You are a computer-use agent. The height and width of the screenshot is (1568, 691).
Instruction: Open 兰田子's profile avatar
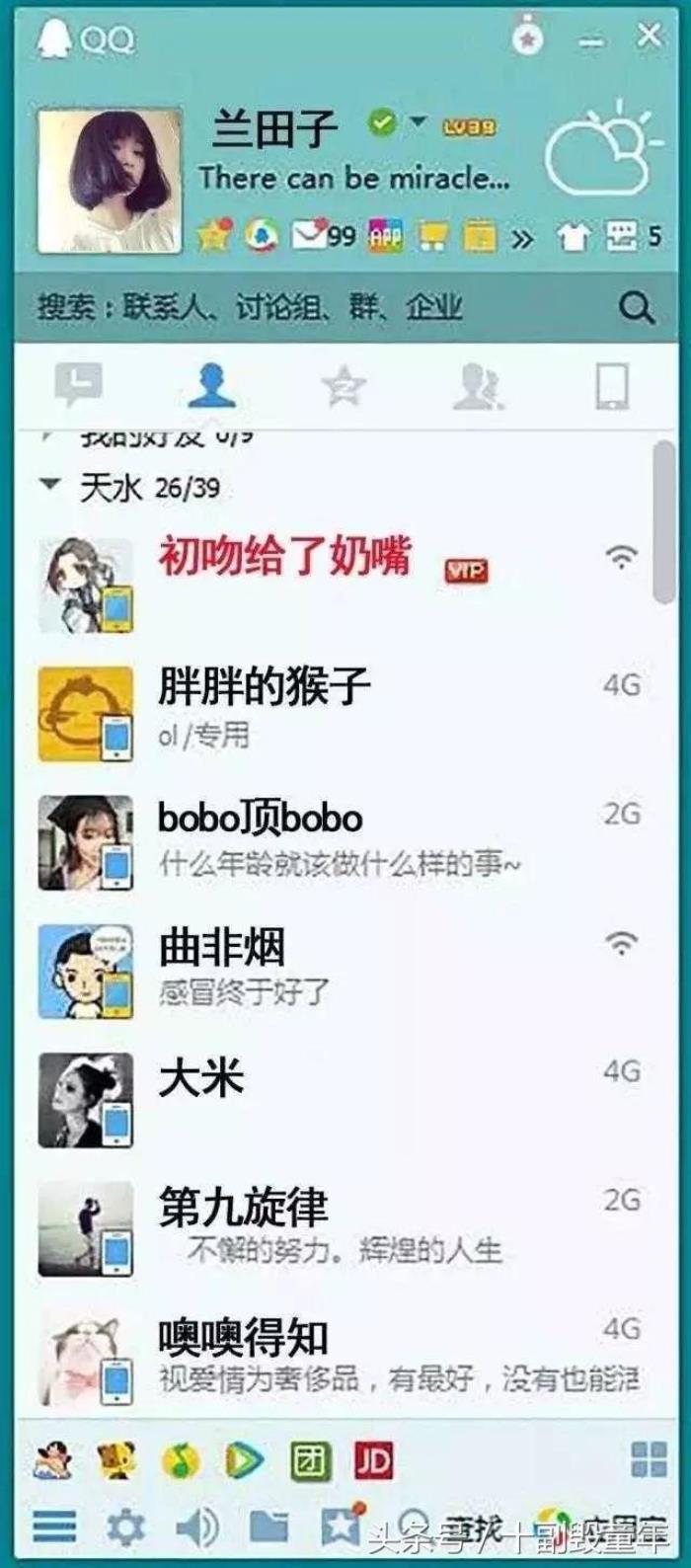pyautogui.click(x=110, y=180)
